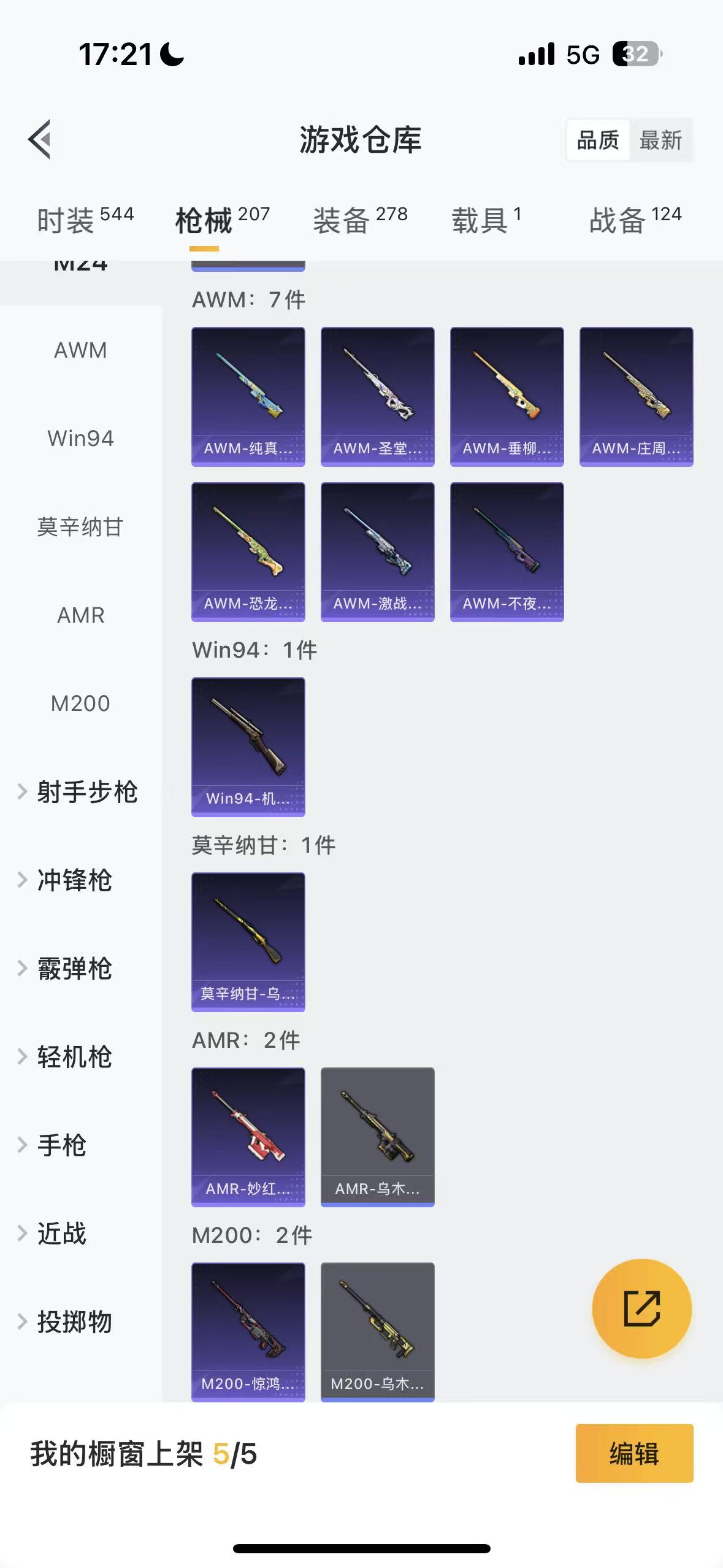Open the 载具 tab
723x1568 pixels.
click(x=486, y=220)
